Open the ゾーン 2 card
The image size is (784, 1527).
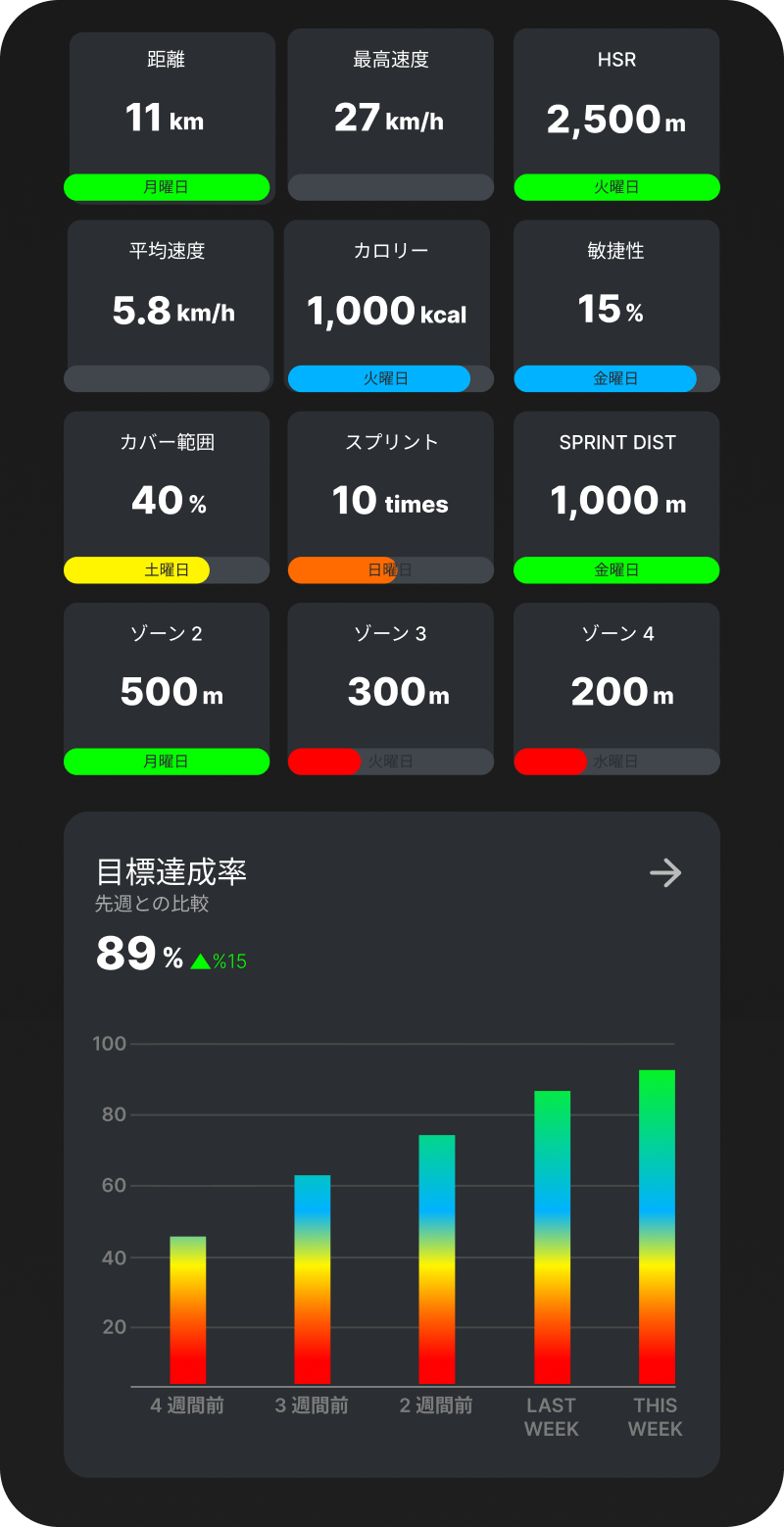167,687
